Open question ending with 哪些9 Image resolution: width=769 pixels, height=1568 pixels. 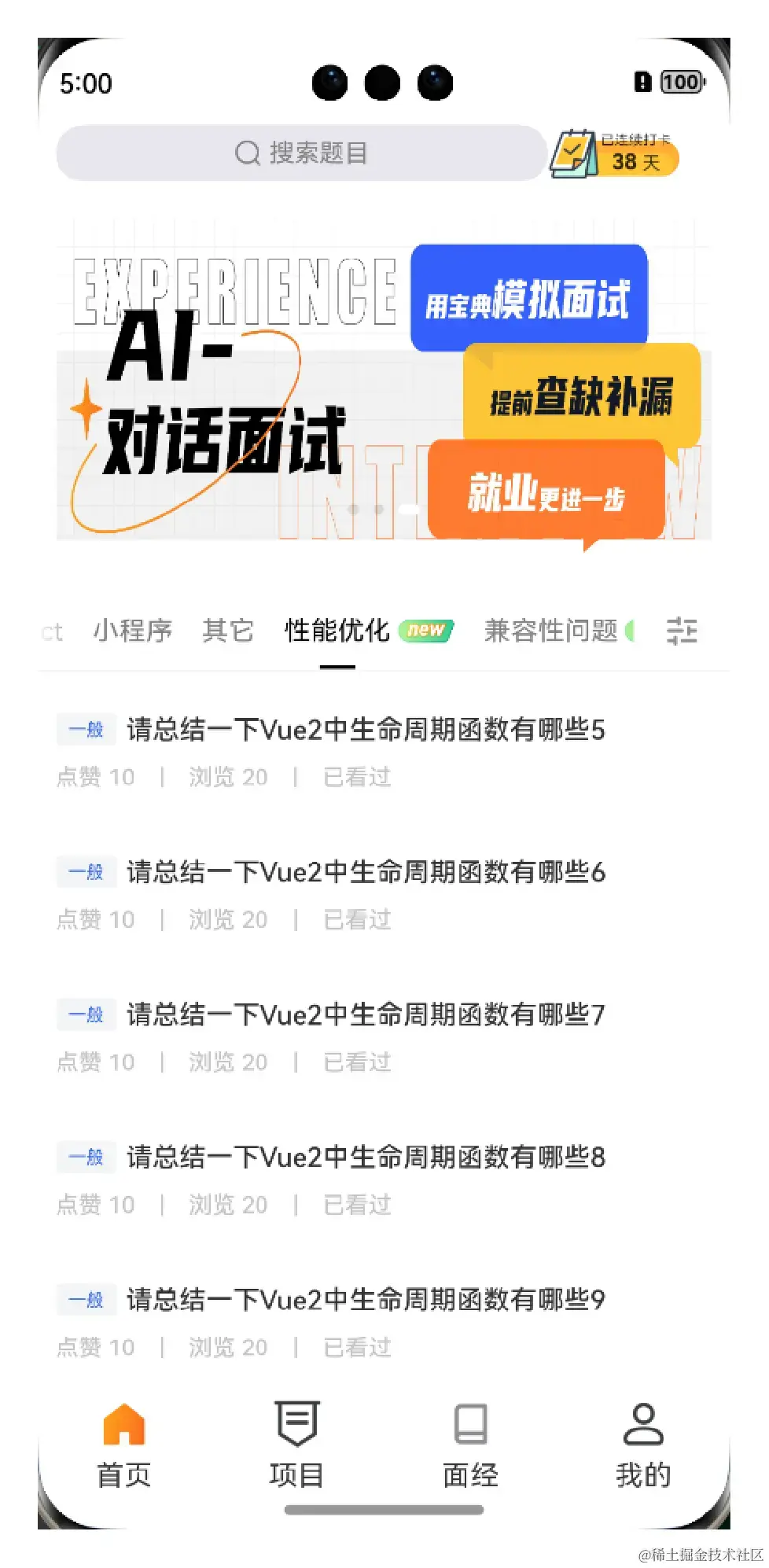pos(366,1299)
